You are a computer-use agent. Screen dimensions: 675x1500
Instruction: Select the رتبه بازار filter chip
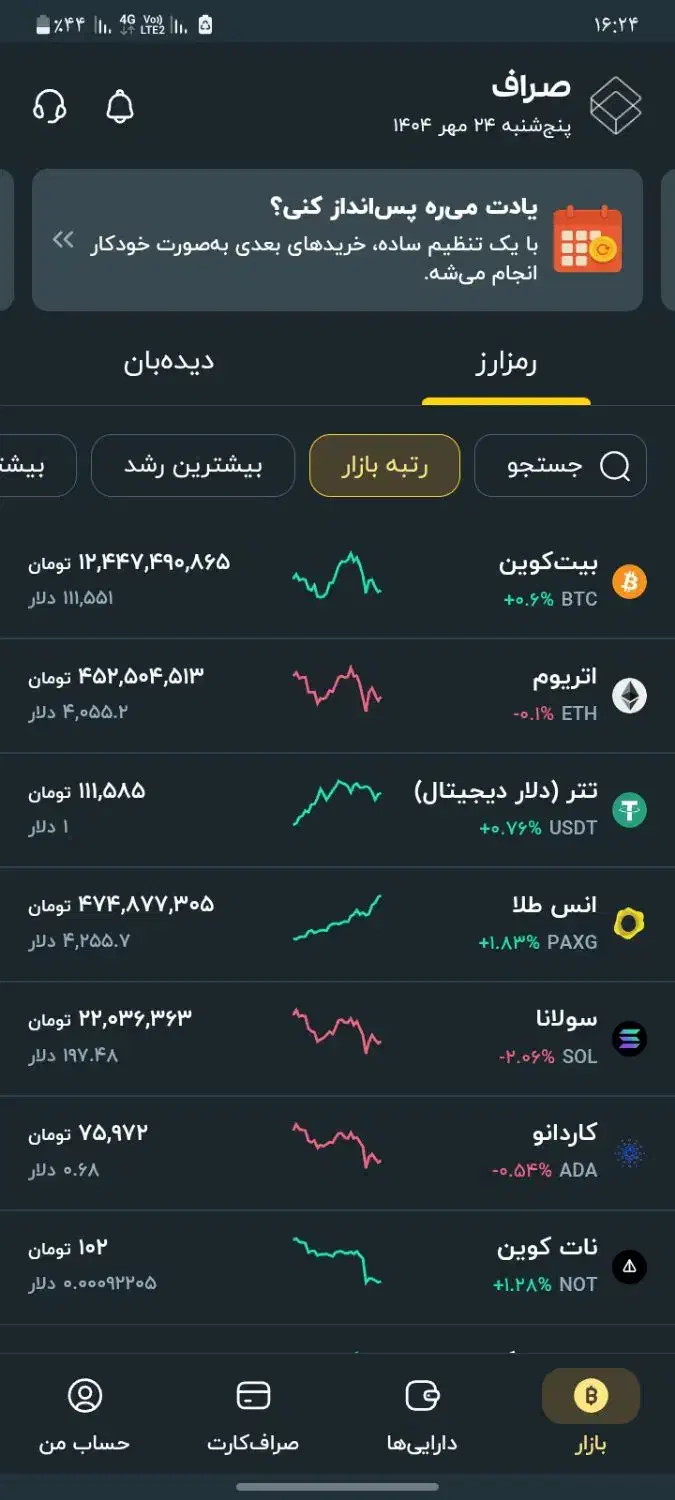tap(385, 466)
